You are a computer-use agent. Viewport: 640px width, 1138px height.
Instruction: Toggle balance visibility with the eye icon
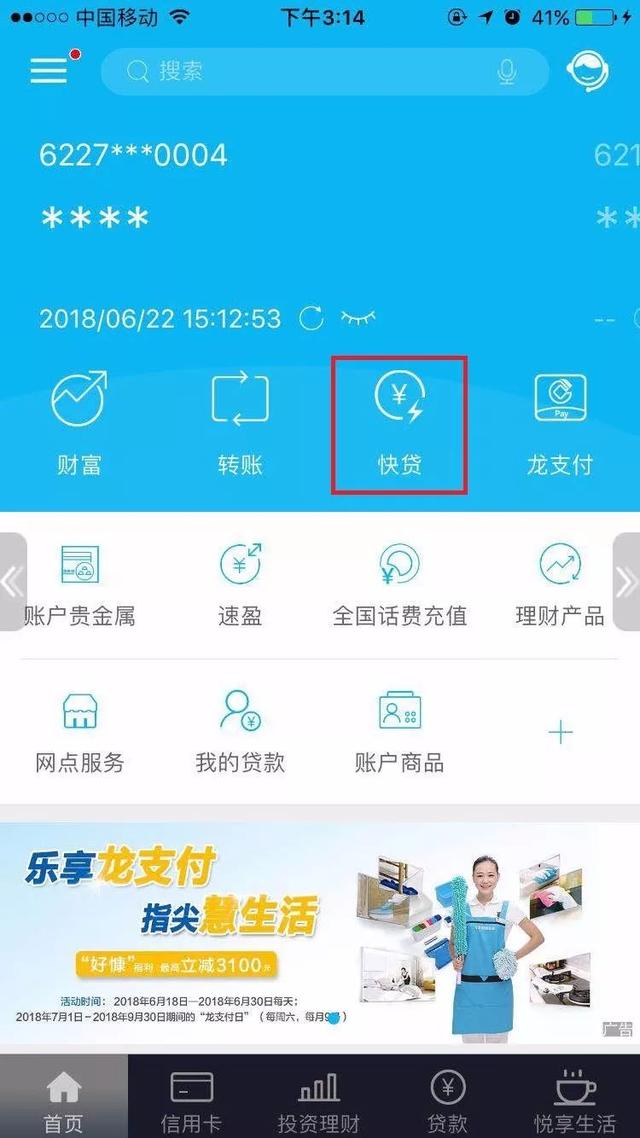pos(358,318)
